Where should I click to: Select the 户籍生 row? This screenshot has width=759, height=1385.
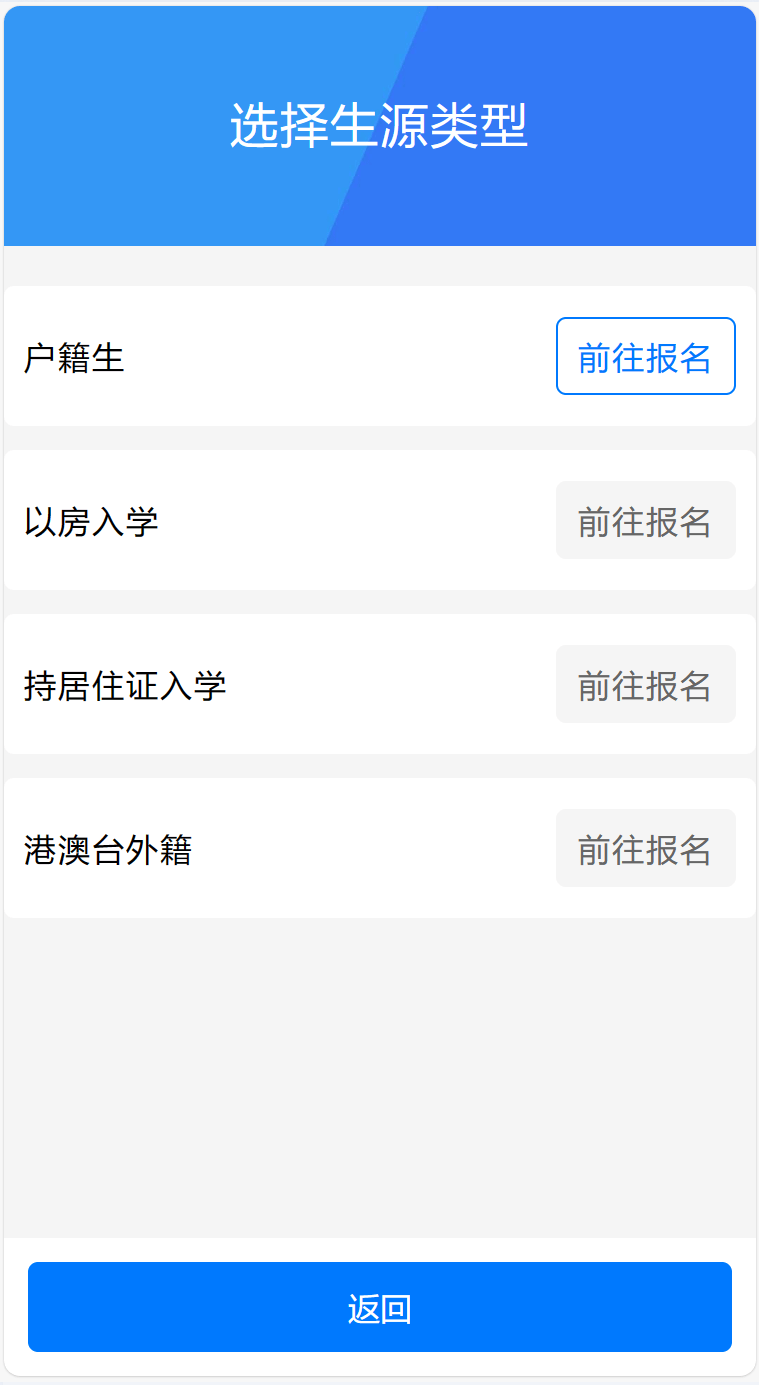(300, 356)
